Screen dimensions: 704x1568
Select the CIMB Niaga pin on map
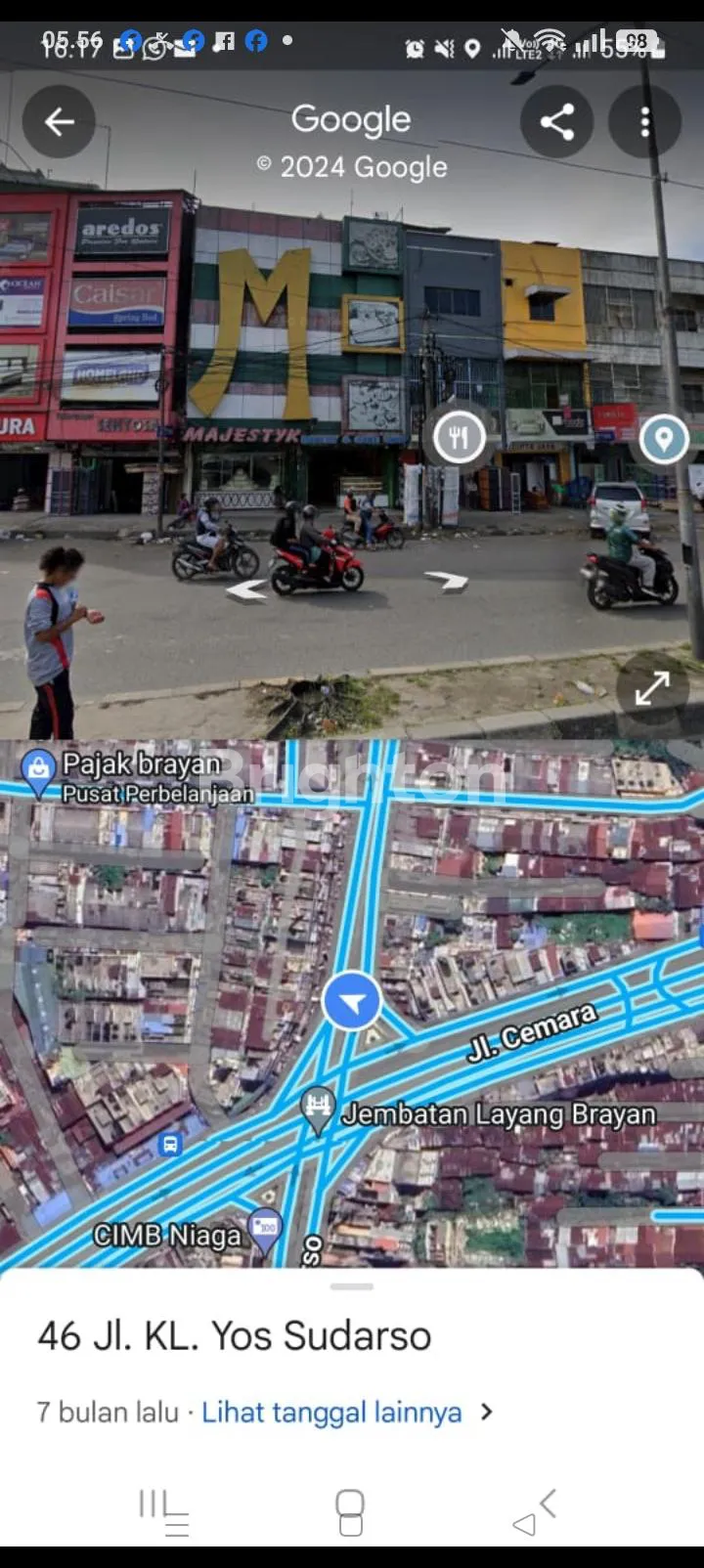265,1228
